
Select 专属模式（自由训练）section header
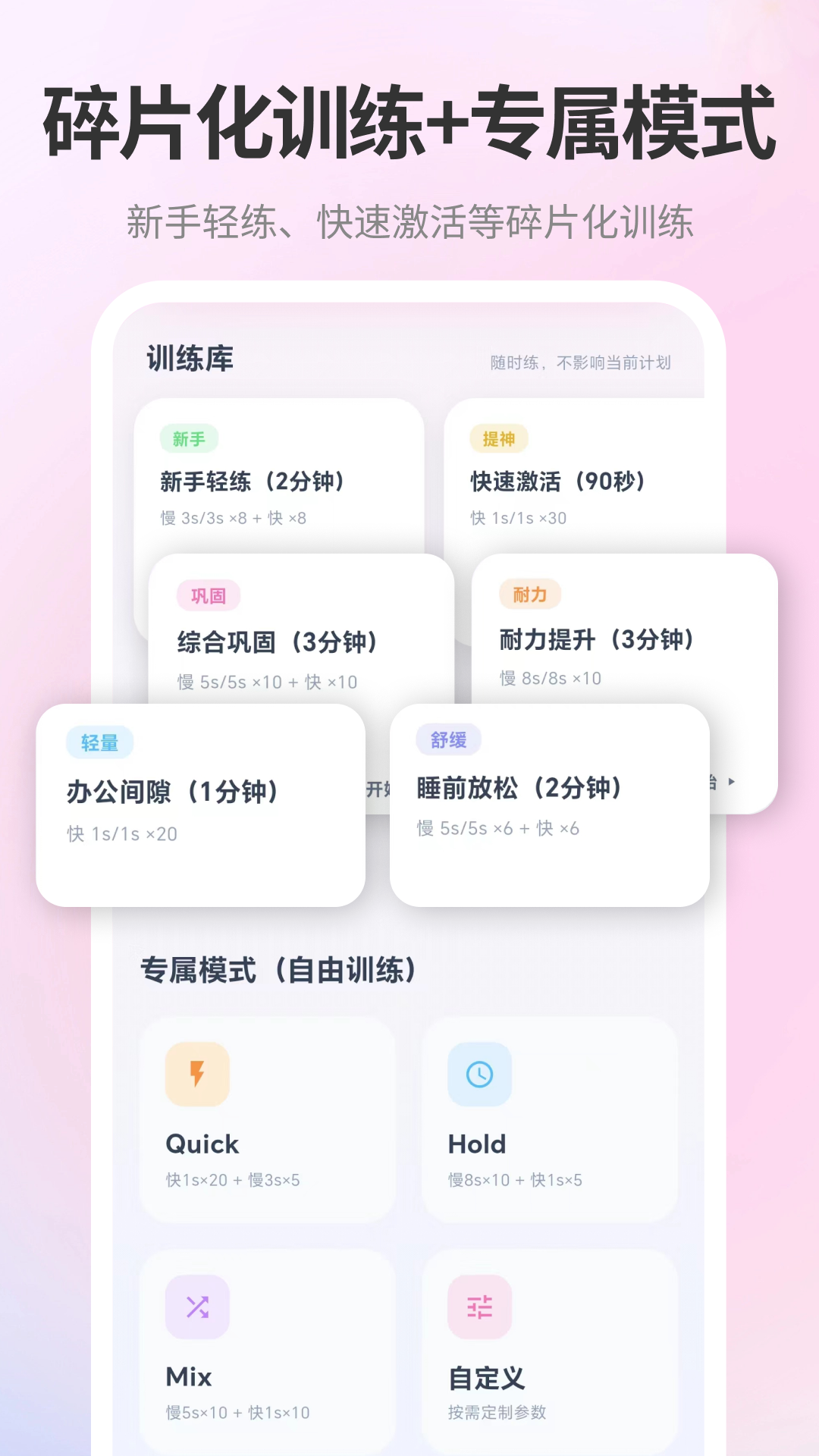click(x=278, y=971)
